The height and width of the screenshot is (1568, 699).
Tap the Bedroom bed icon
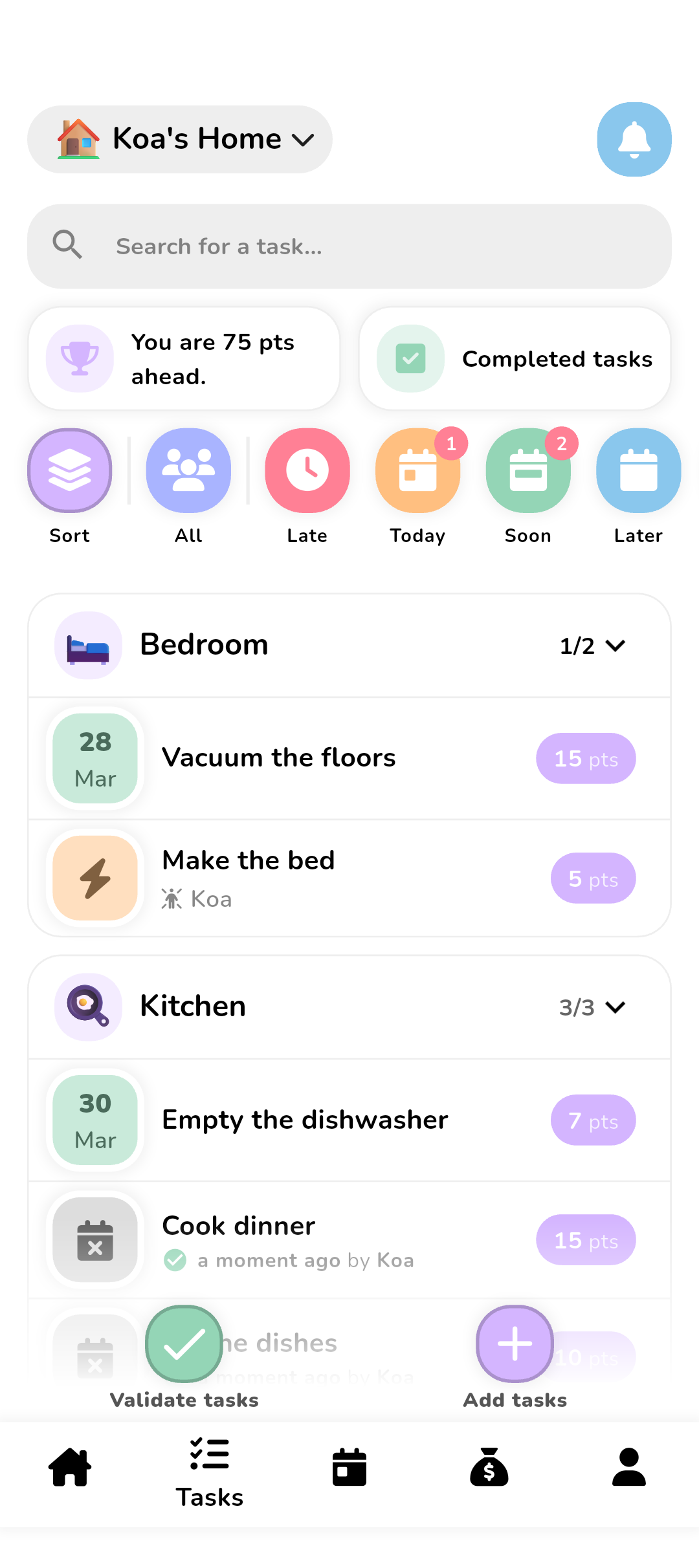coord(88,645)
